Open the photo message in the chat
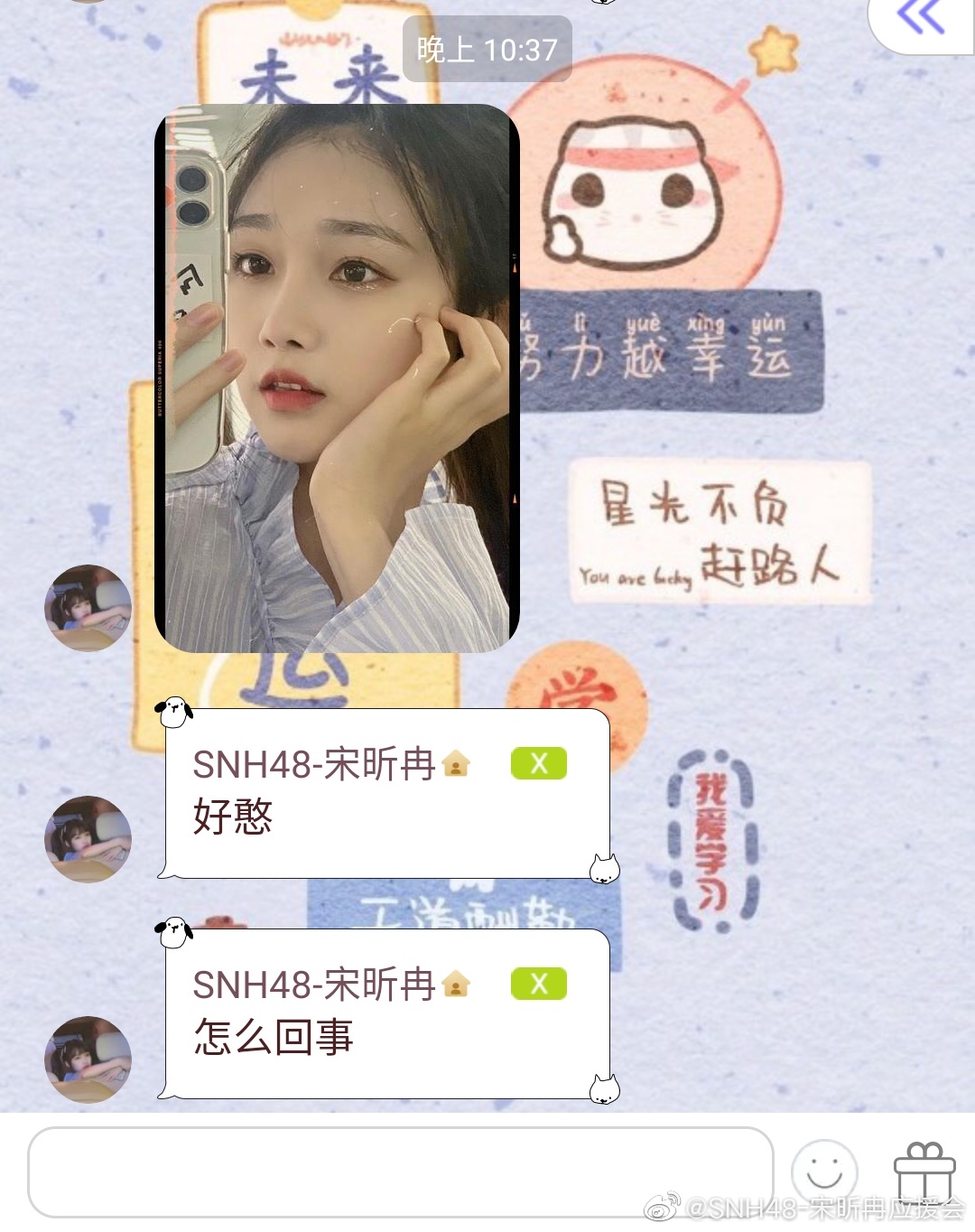 pos(337,378)
